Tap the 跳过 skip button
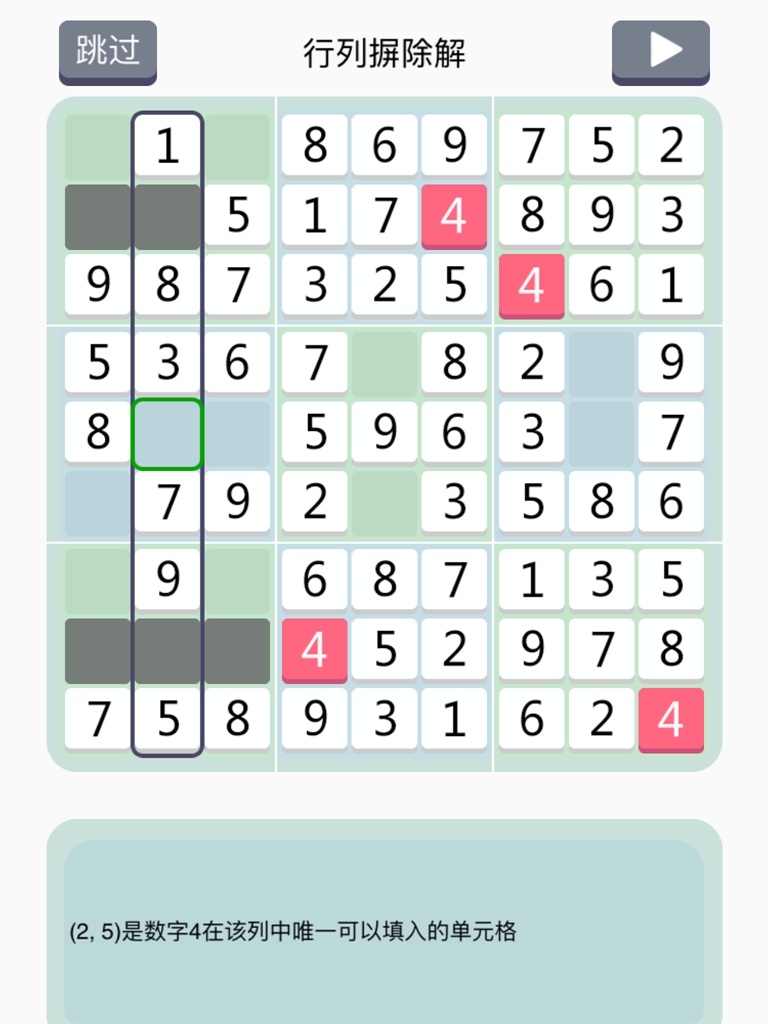 pyautogui.click(x=108, y=51)
